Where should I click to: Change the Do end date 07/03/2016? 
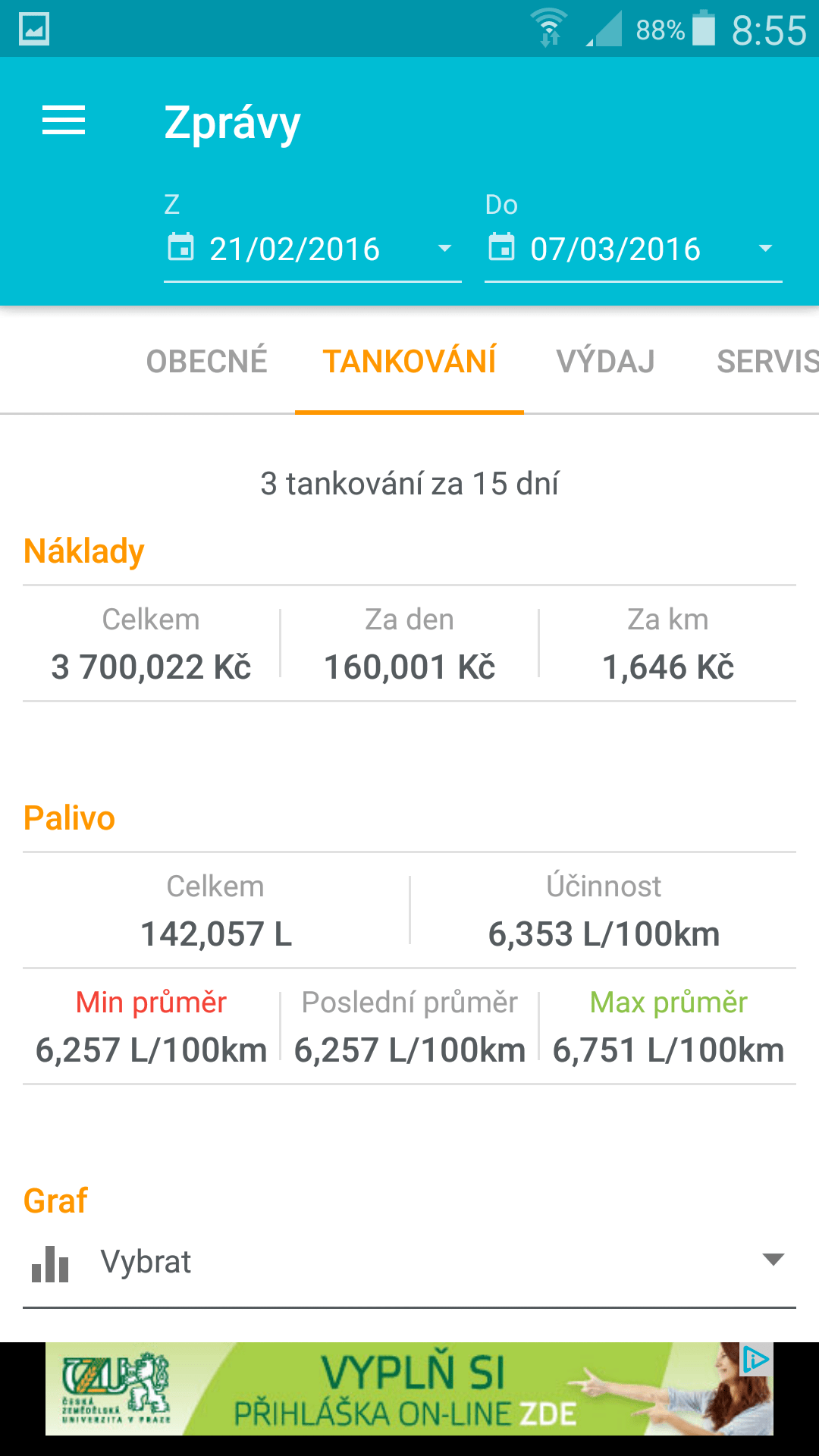click(633, 249)
